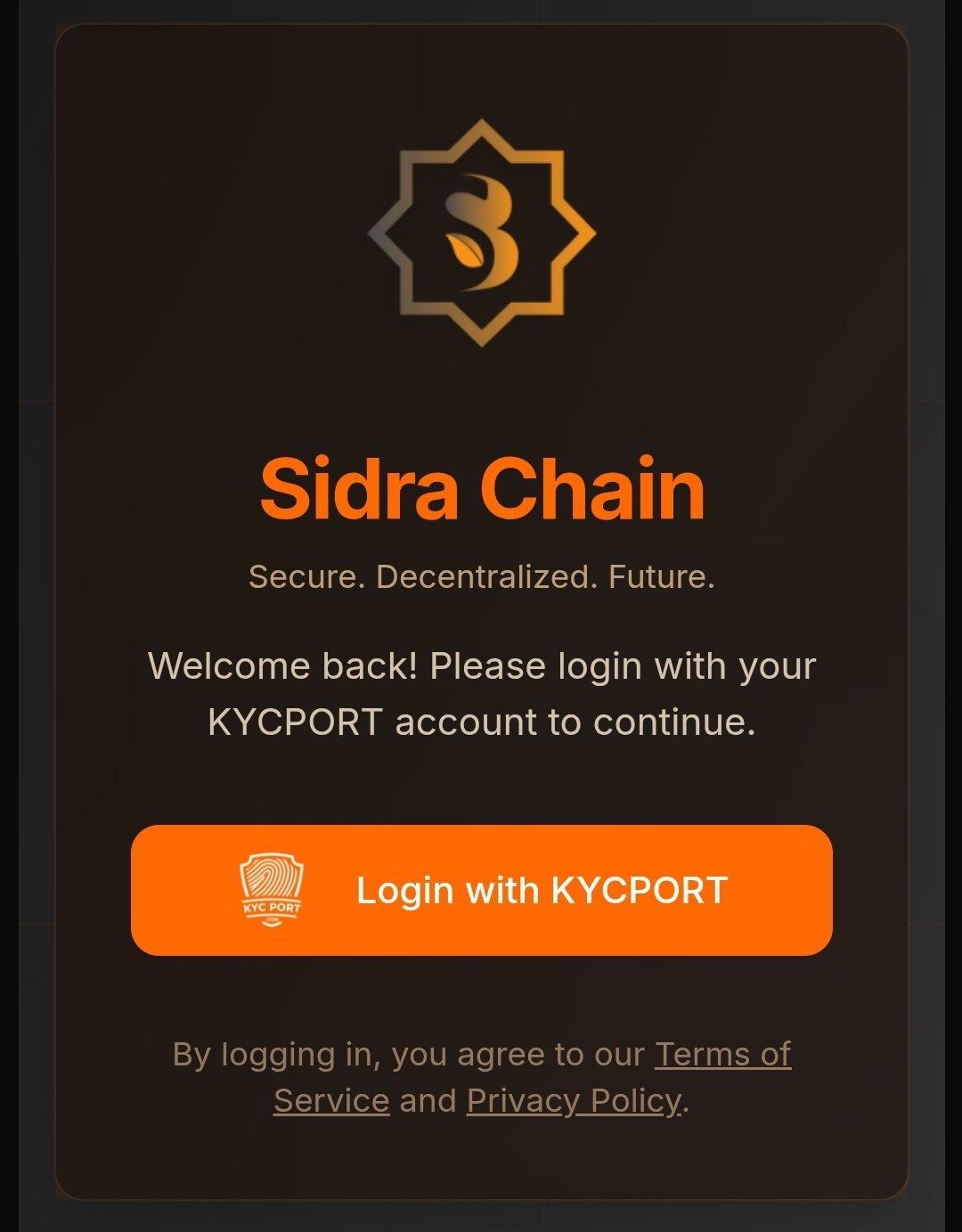This screenshot has height=1232, width=962.
Task: Open the Privacy Policy link
Action: pyautogui.click(x=573, y=1101)
